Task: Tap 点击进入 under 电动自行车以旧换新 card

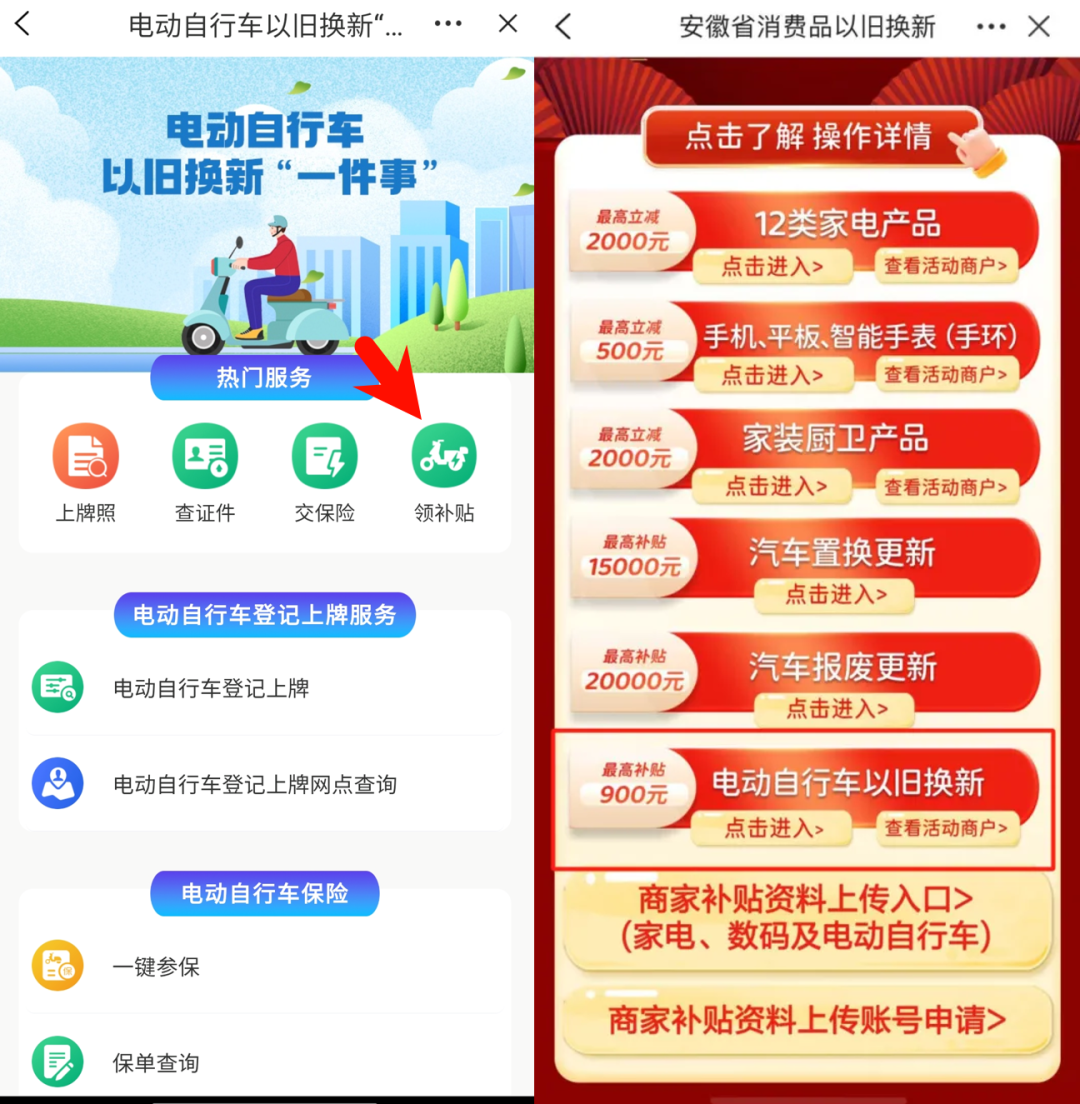Action: pyautogui.click(x=773, y=828)
